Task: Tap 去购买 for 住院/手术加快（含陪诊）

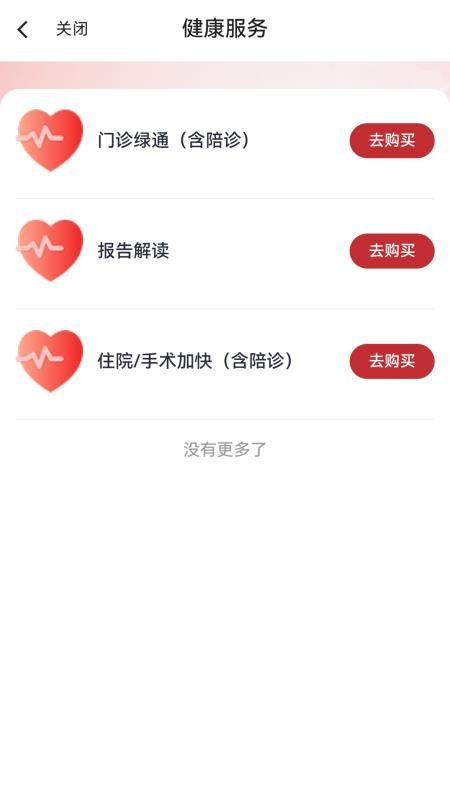Action: 392,361
